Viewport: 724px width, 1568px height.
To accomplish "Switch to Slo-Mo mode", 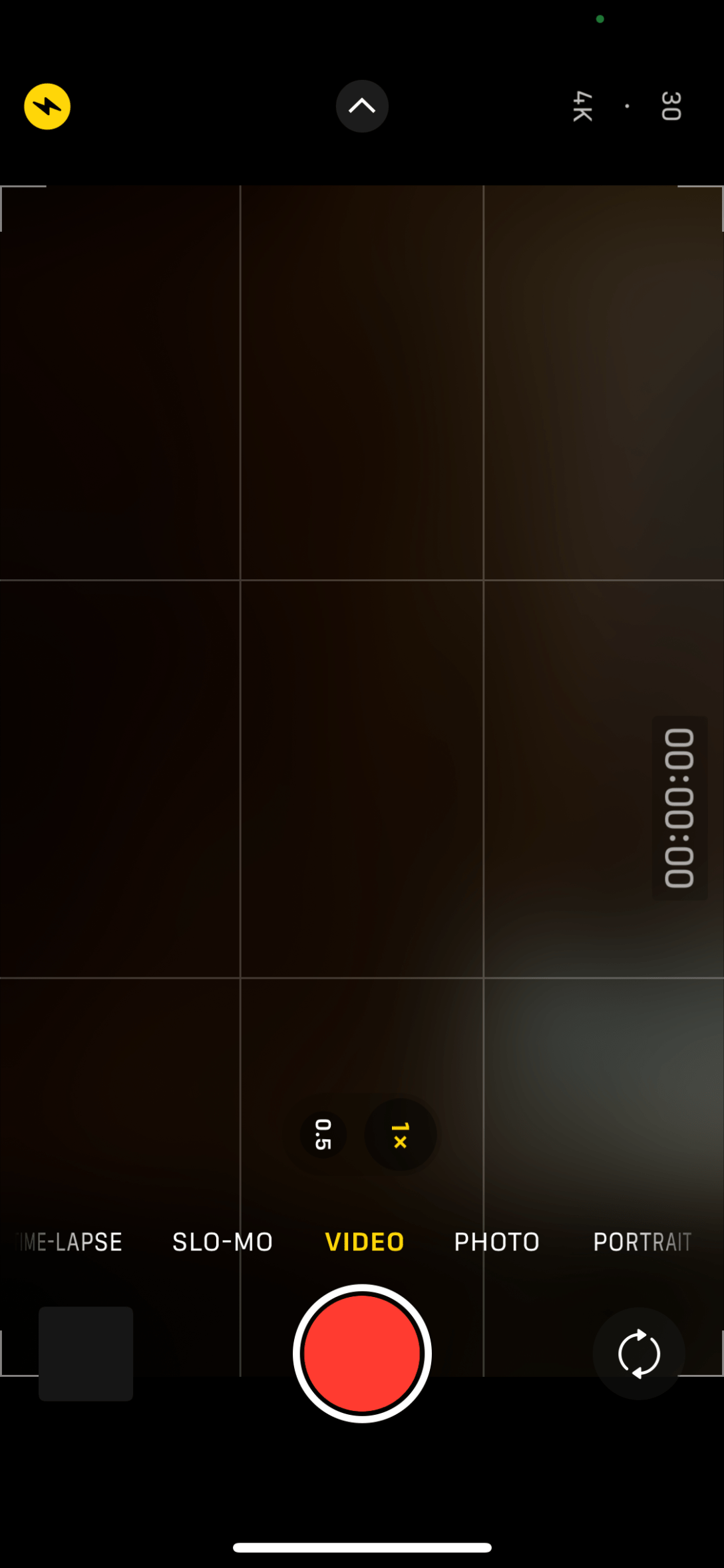I will click(x=223, y=1242).
